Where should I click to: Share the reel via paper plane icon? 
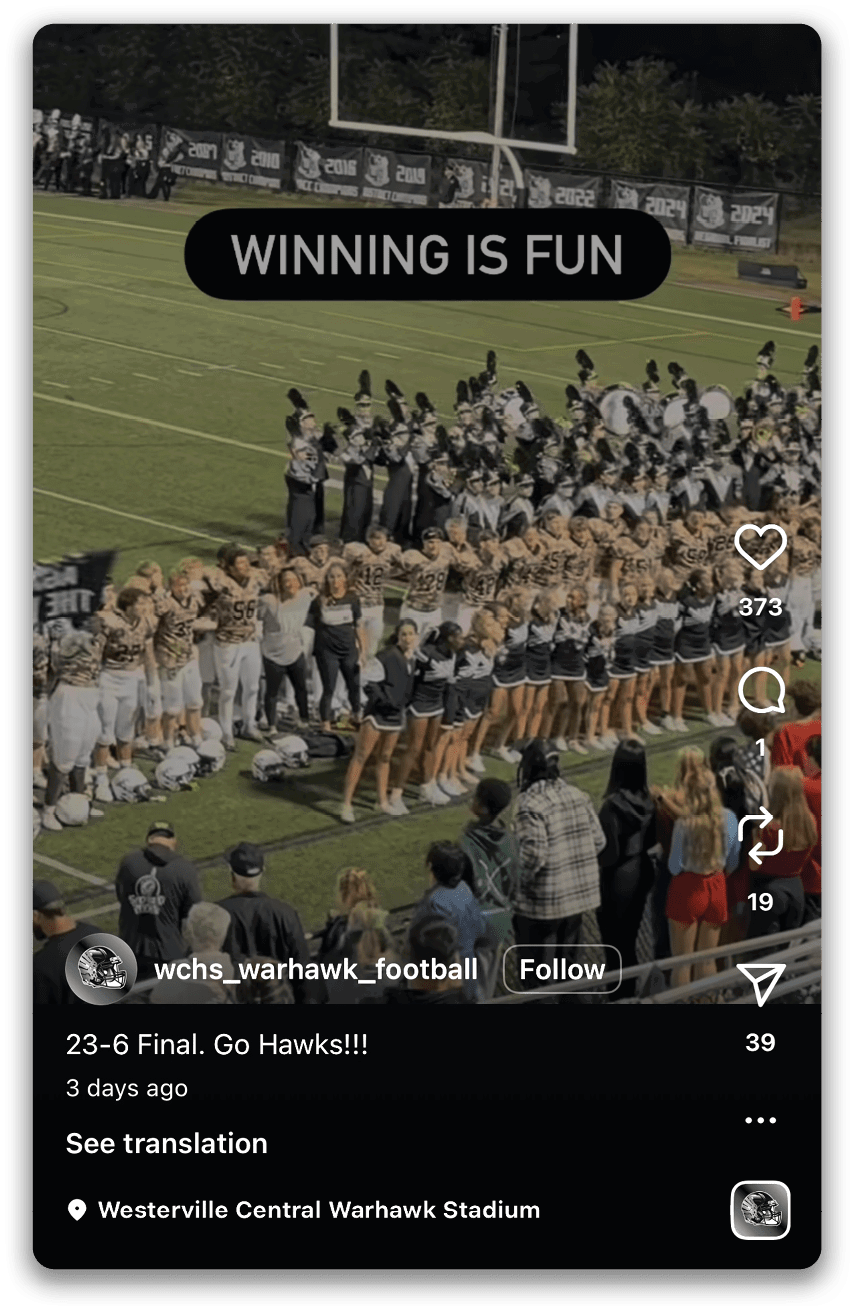760,985
